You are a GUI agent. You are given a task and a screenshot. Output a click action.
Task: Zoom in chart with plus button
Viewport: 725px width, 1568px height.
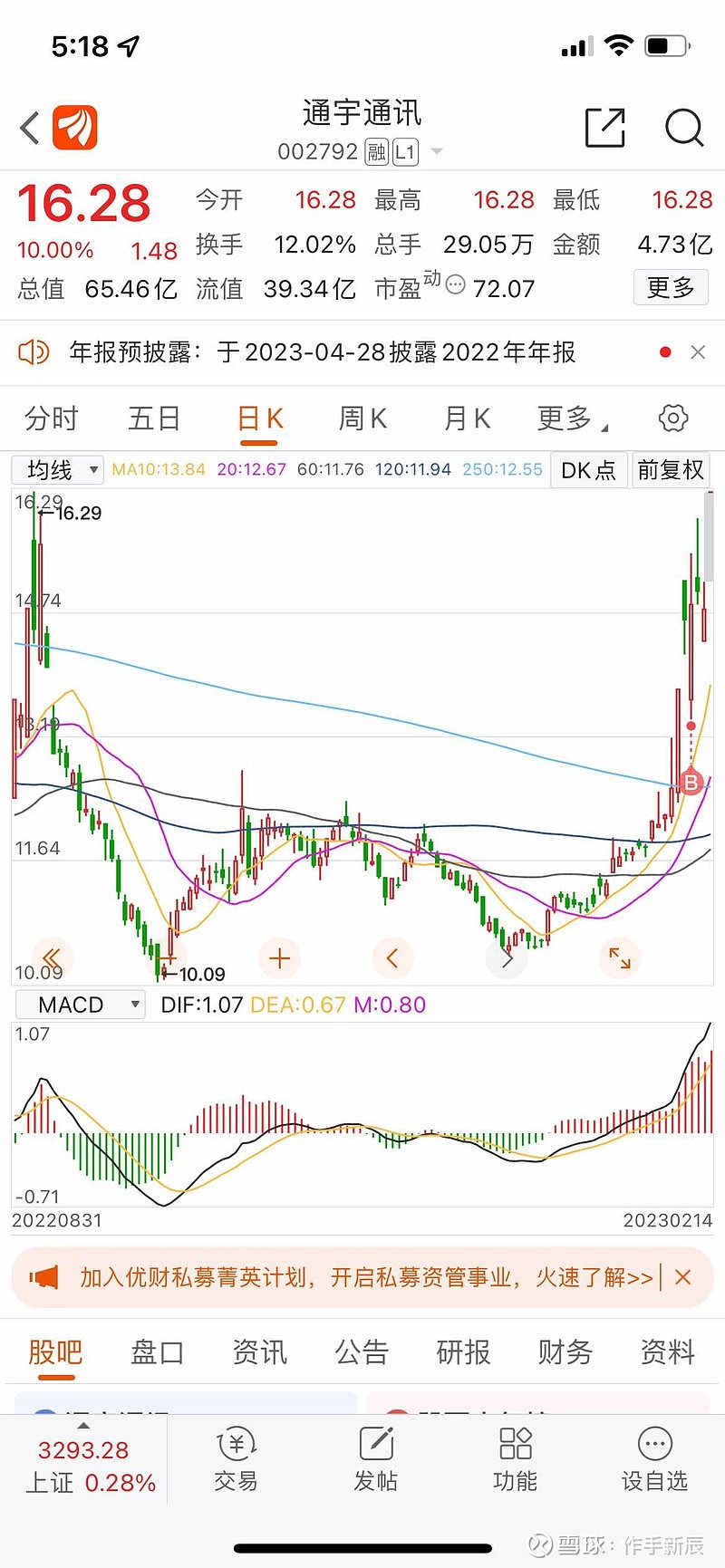279,958
